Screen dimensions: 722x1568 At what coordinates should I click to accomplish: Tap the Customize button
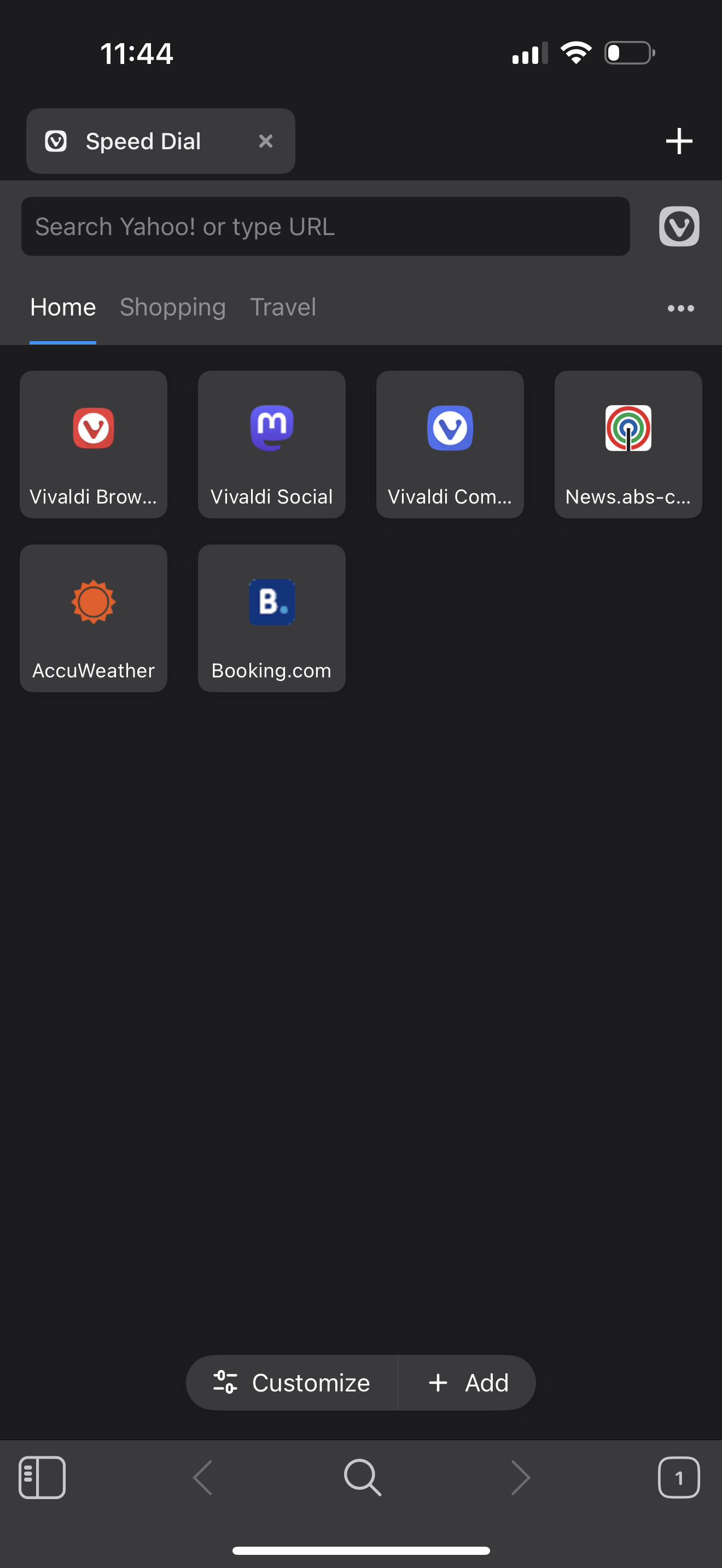292,1382
